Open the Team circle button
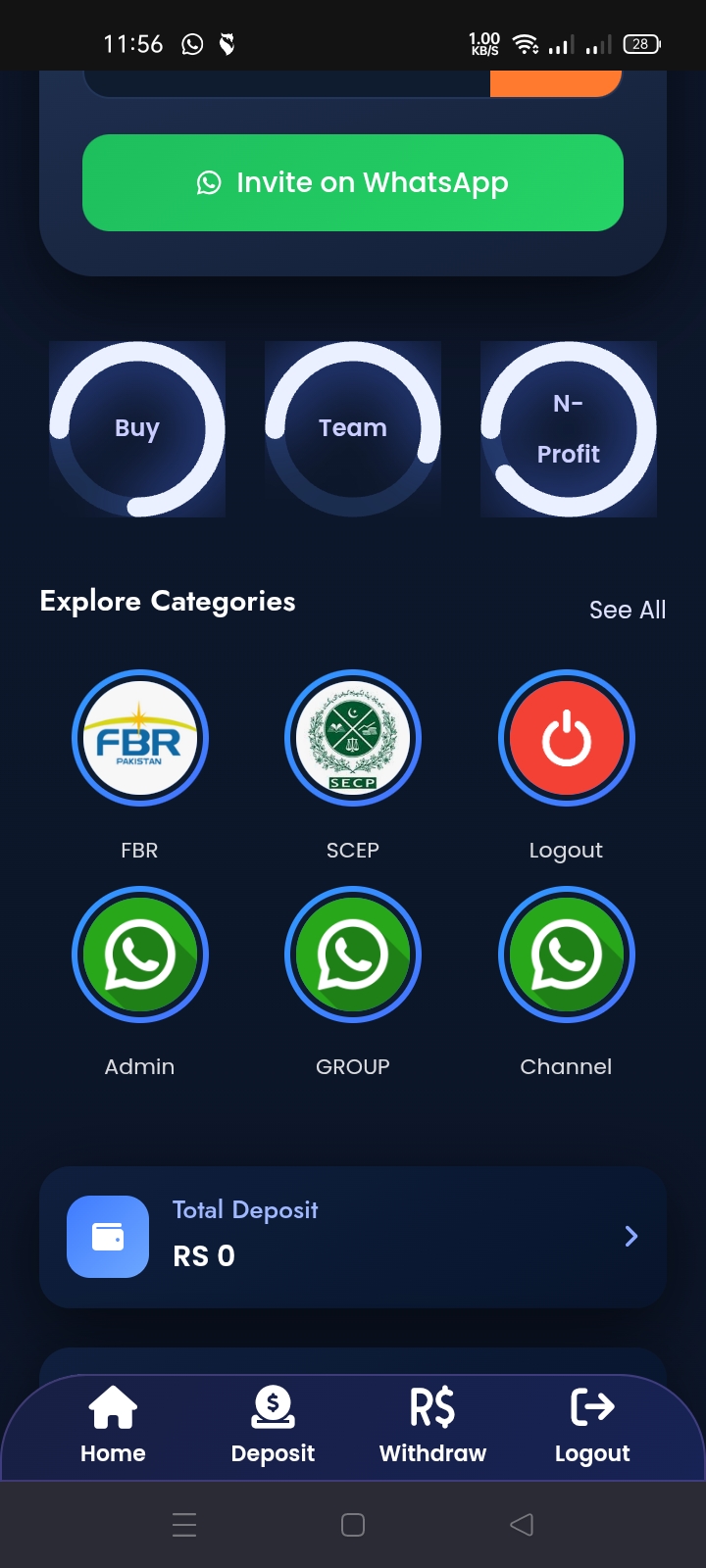 click(x=353, y=428)
